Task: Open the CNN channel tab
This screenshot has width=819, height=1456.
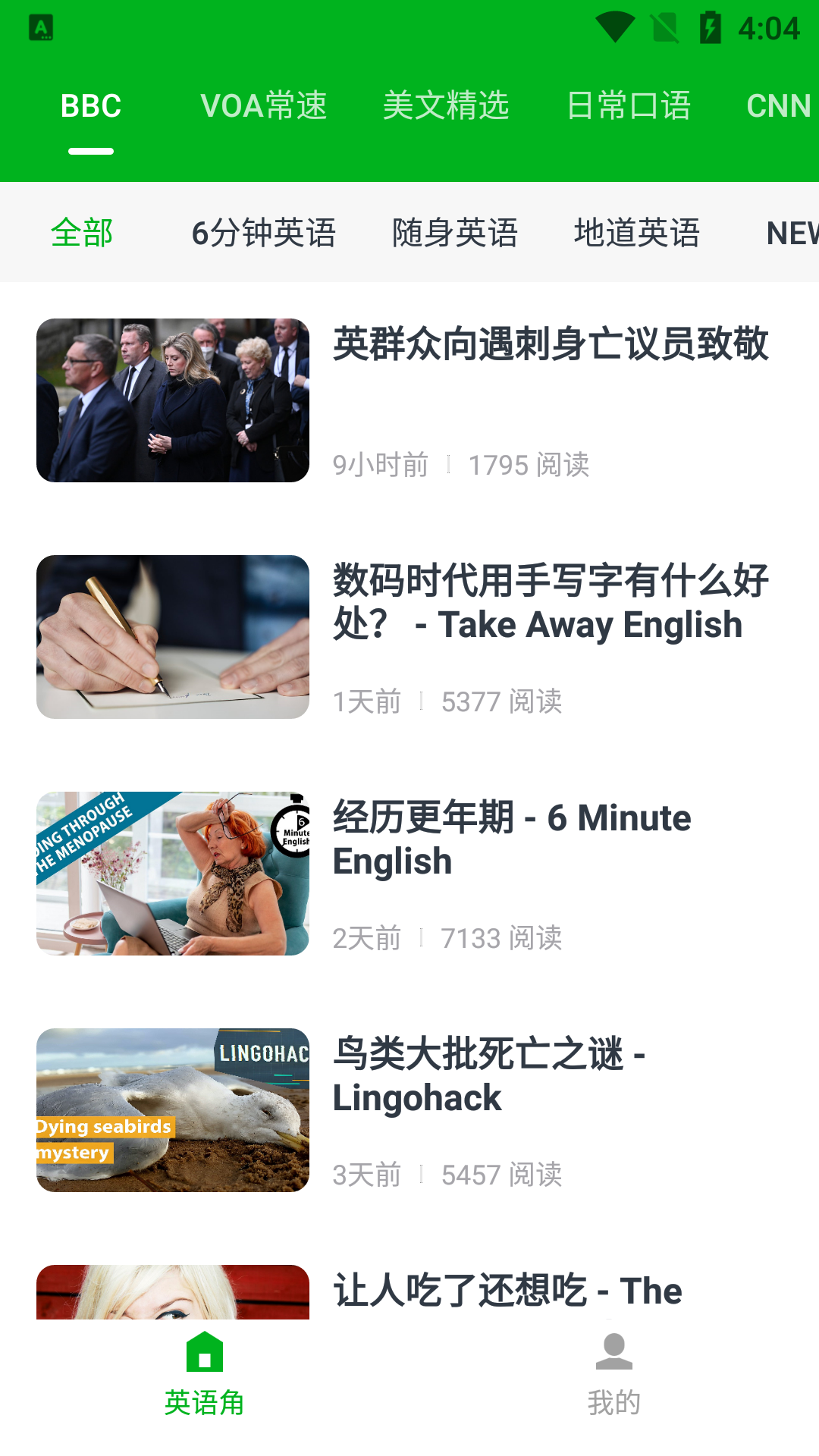Action: click(x=777, y=106)
